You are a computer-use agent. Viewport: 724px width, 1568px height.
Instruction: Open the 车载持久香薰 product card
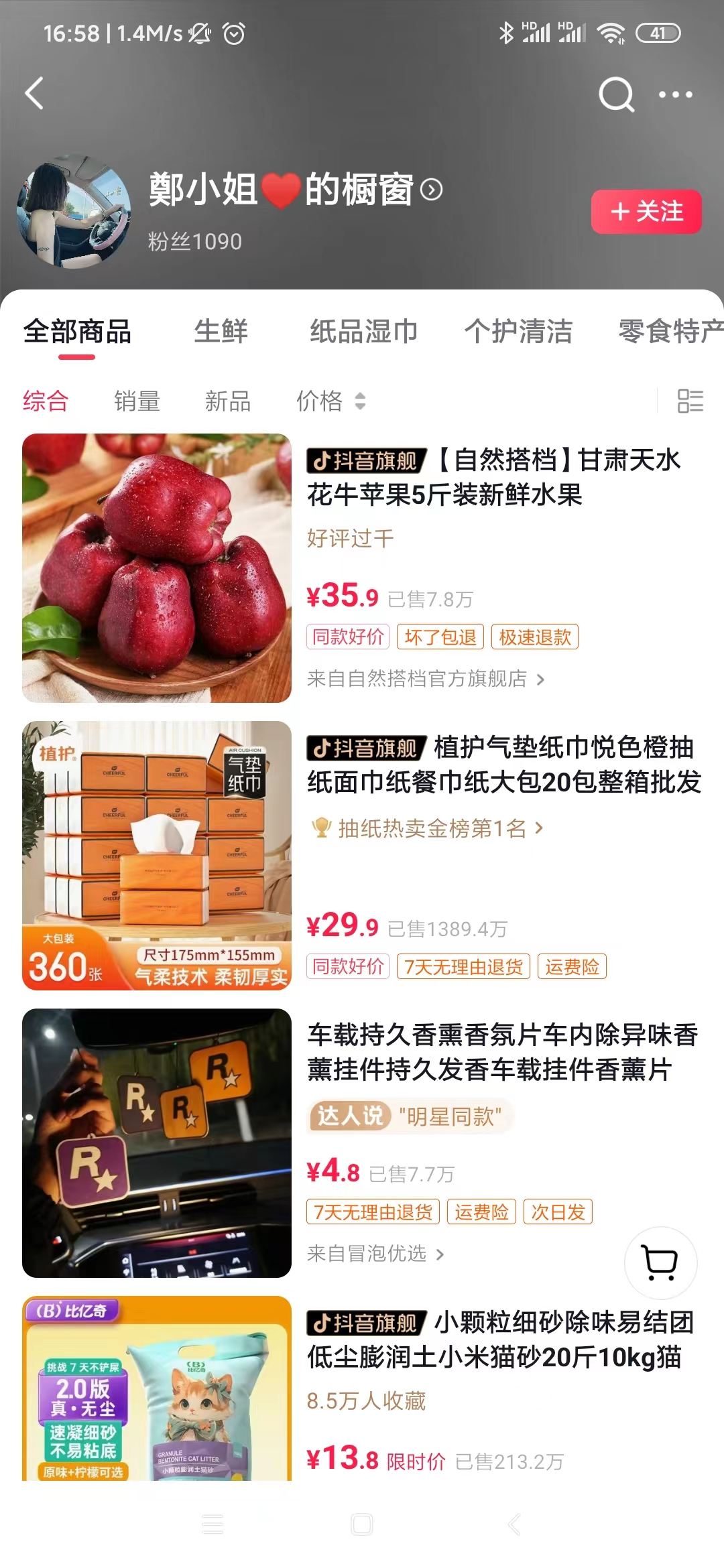[503, 1052]
